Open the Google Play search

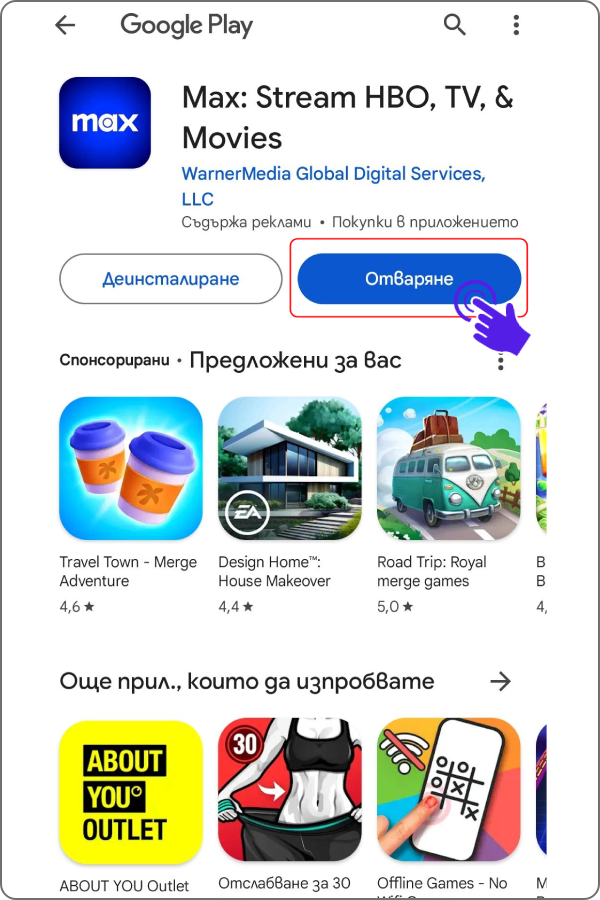click(x=455, y=25)
